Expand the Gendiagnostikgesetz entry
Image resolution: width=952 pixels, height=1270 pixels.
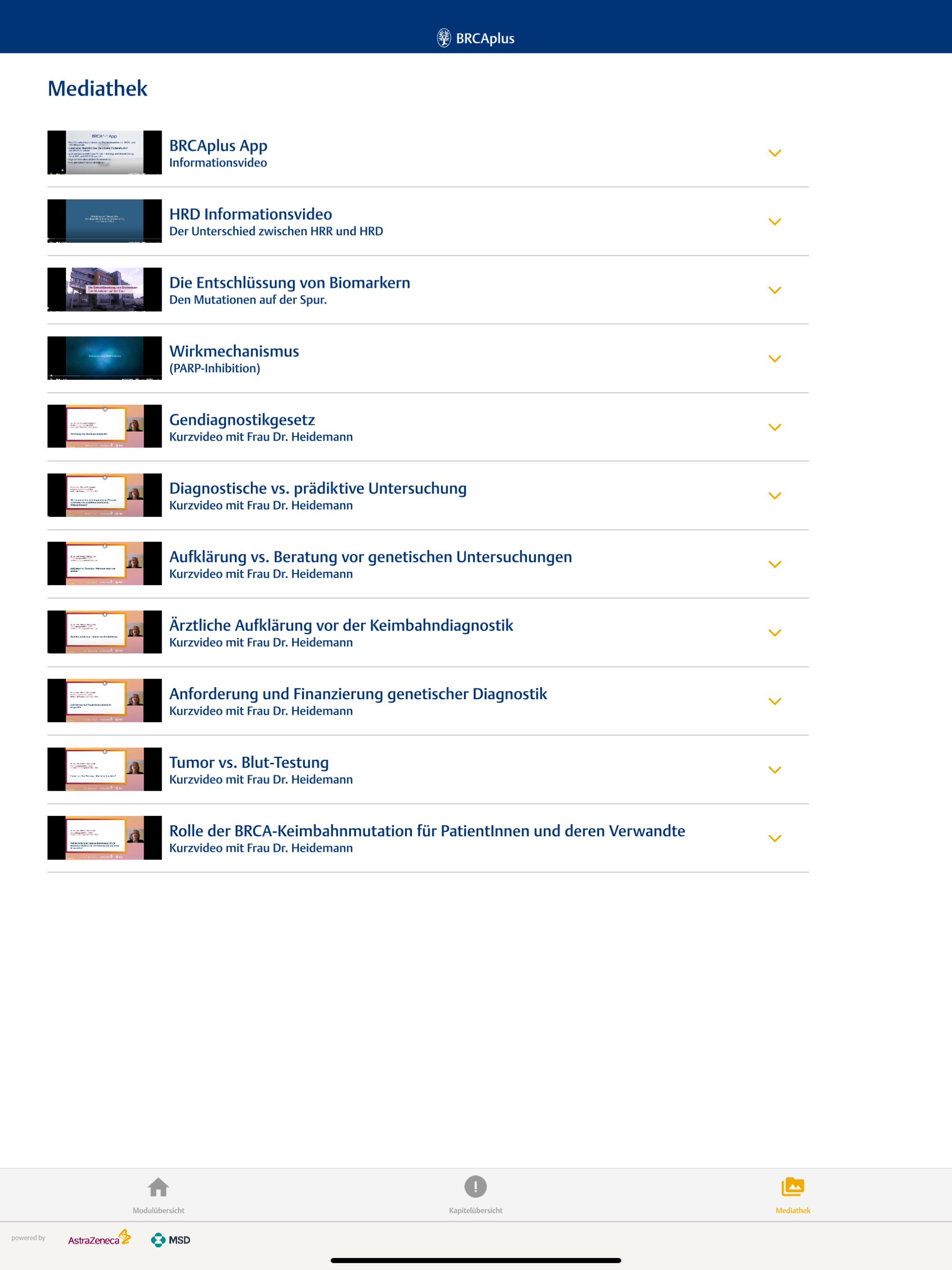coord(776,427)
